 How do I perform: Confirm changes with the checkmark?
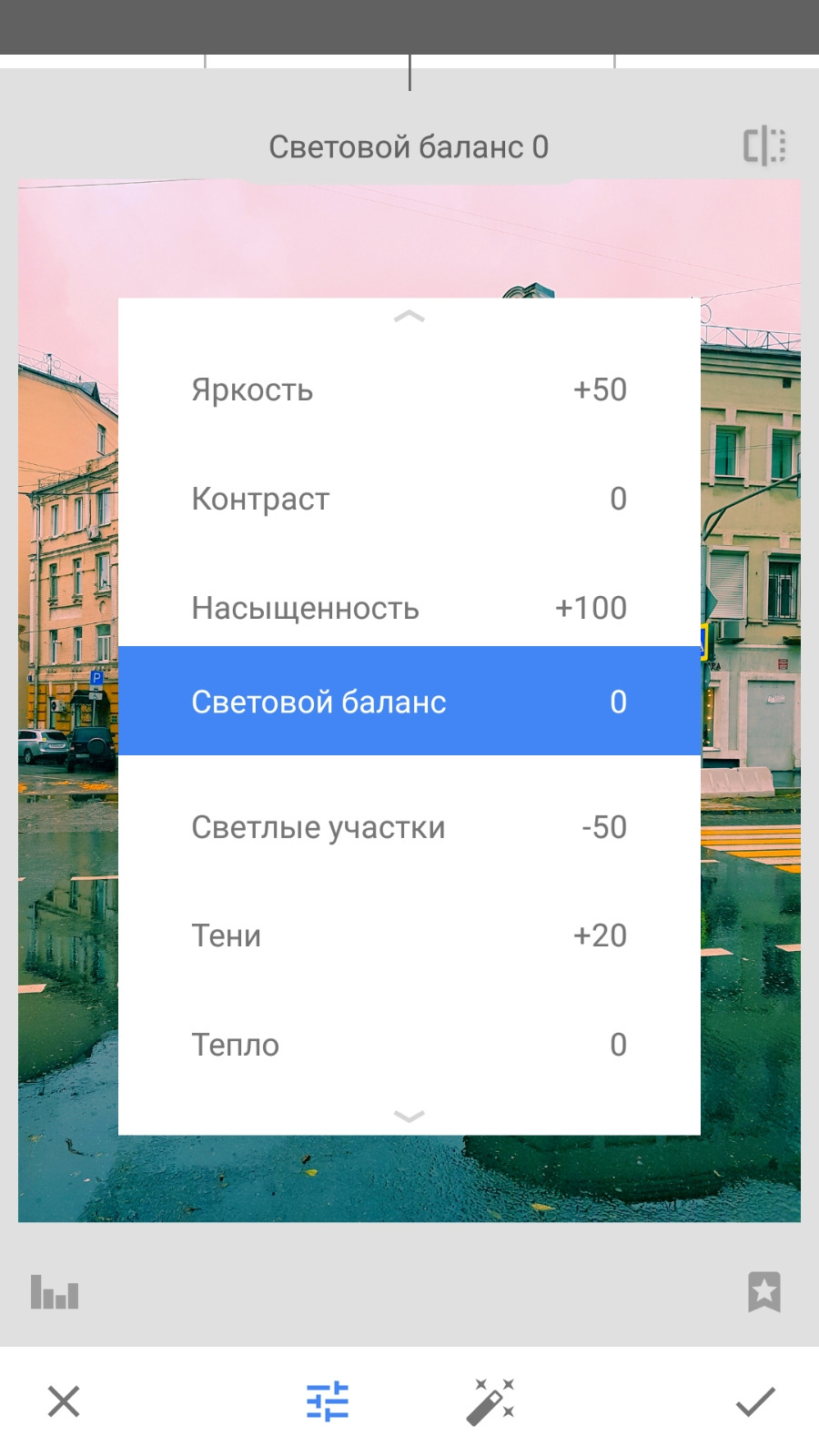755,1401
